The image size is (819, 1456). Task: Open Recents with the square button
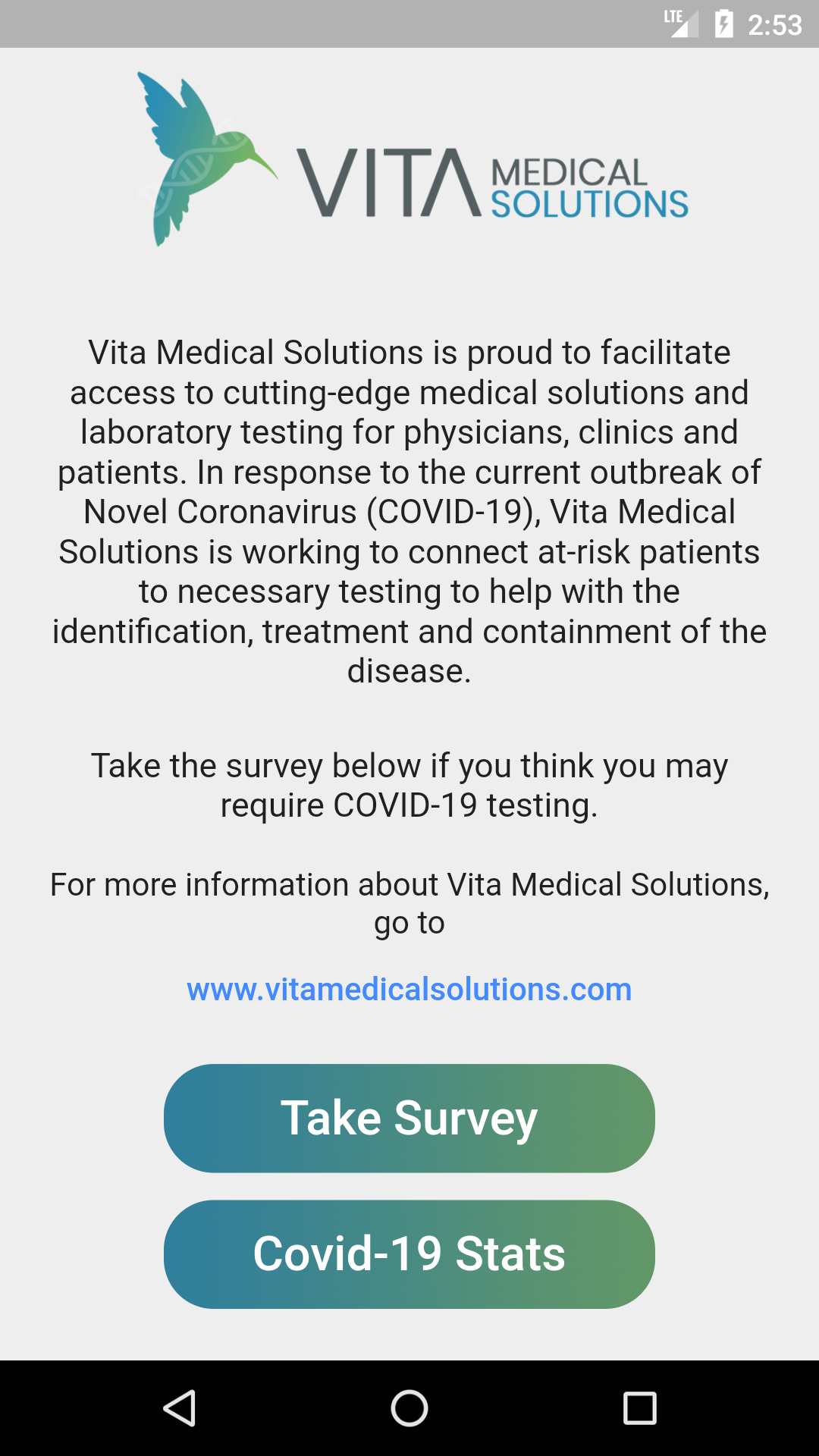641,1409
